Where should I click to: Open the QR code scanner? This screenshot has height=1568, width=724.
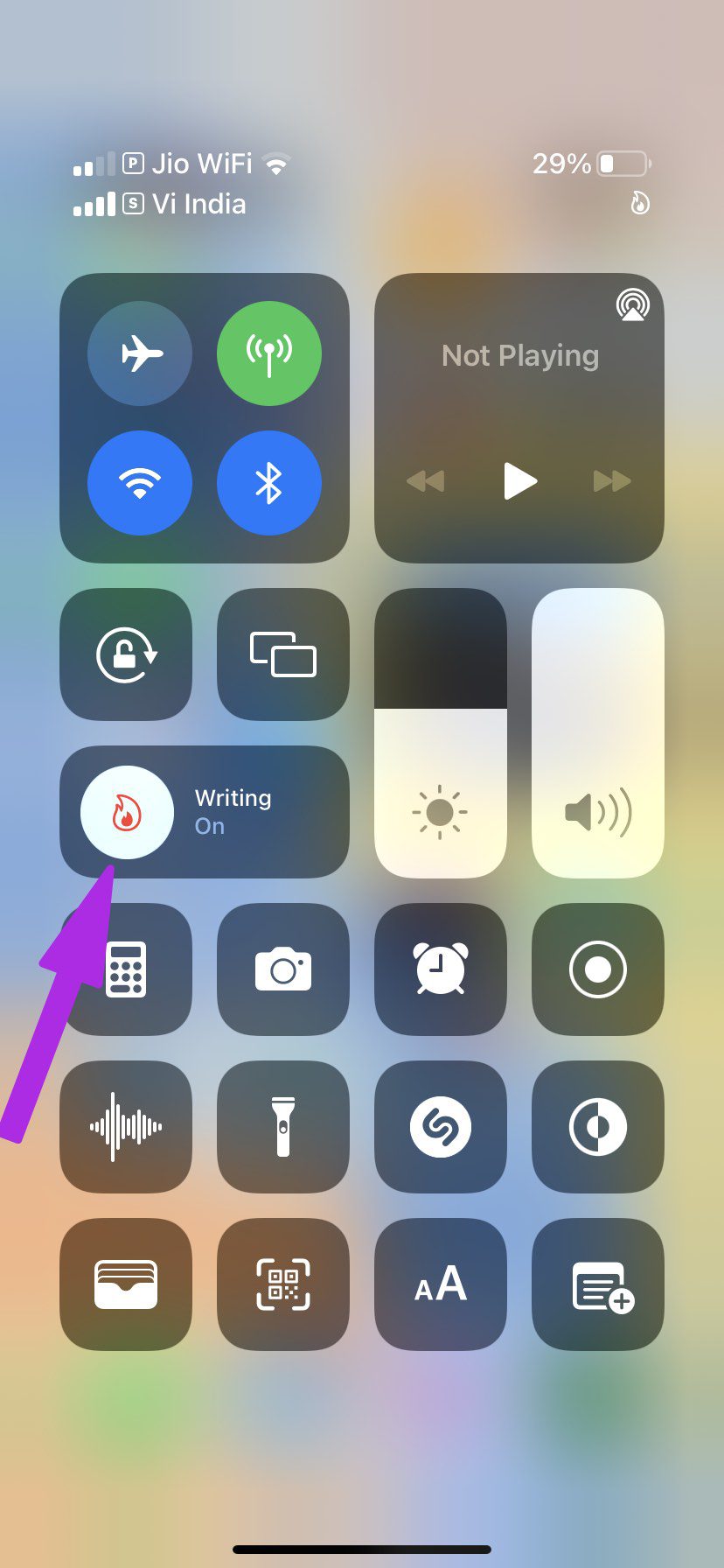pos(282,1284)
